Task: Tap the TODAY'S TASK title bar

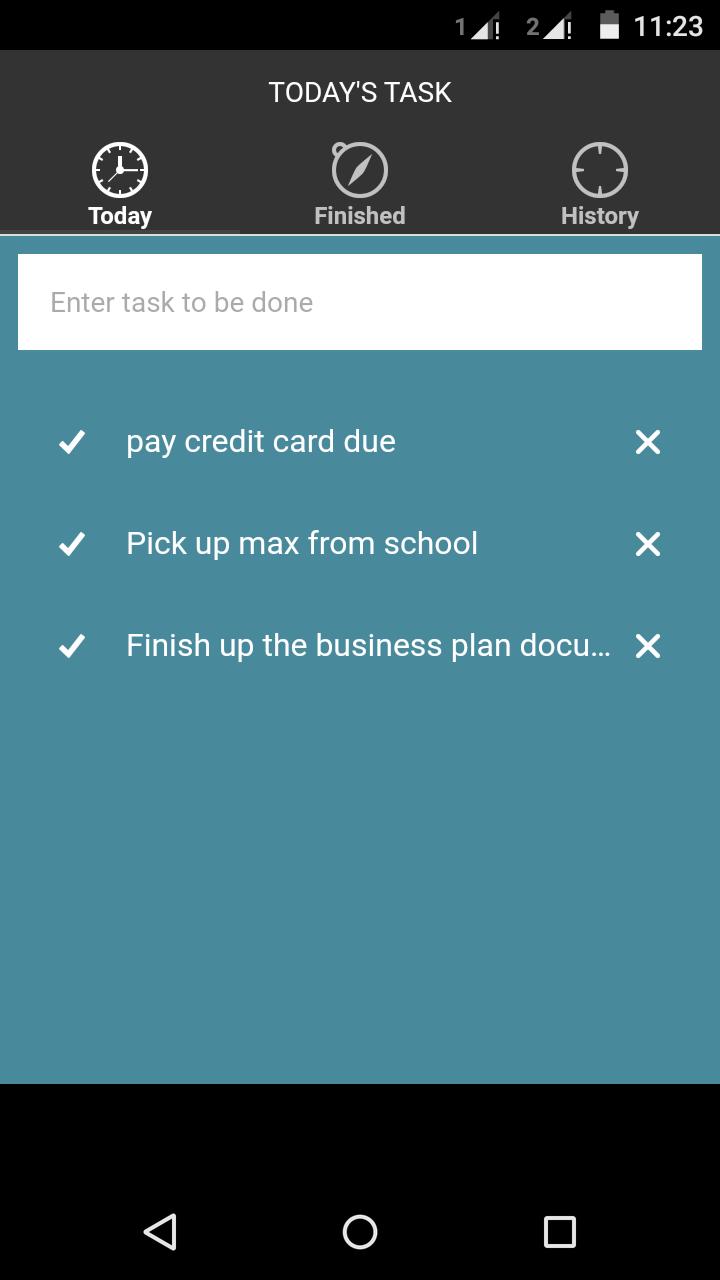Action: [x=360, y=91]
